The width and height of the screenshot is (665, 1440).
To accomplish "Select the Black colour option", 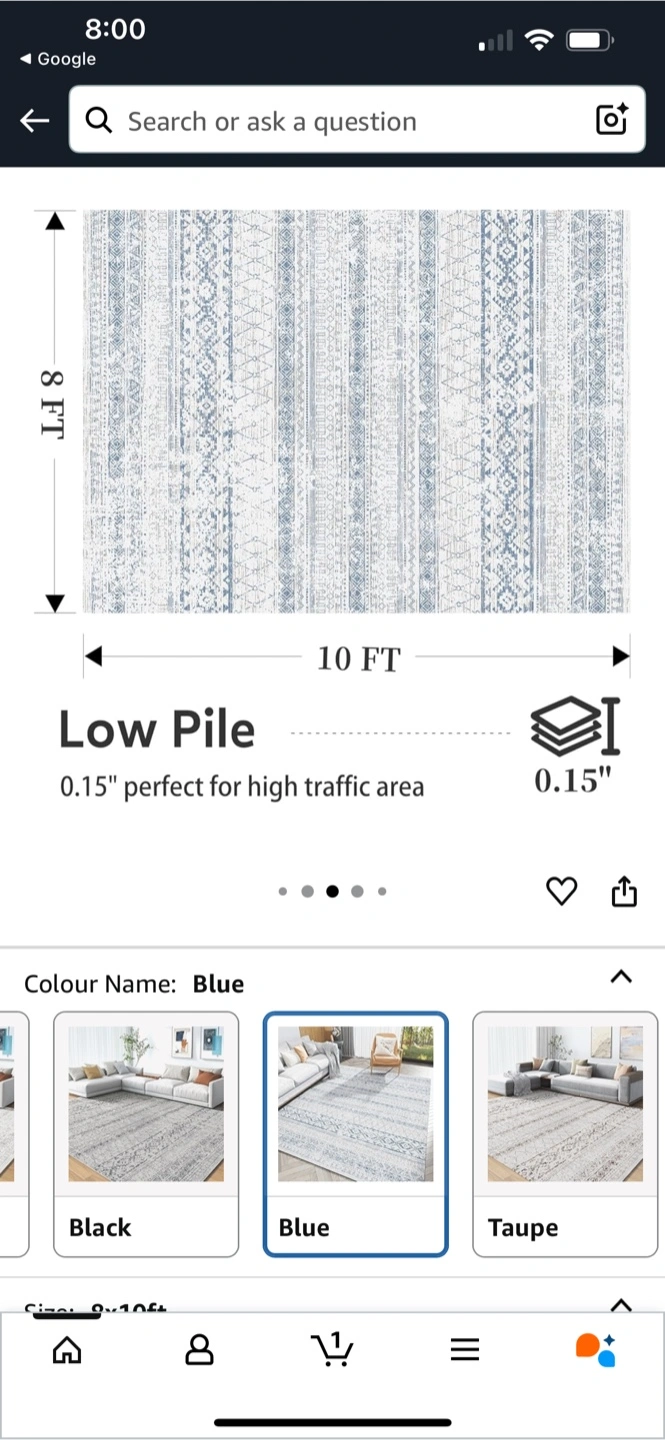I will pyautogui.click(x=146, y=1133).
